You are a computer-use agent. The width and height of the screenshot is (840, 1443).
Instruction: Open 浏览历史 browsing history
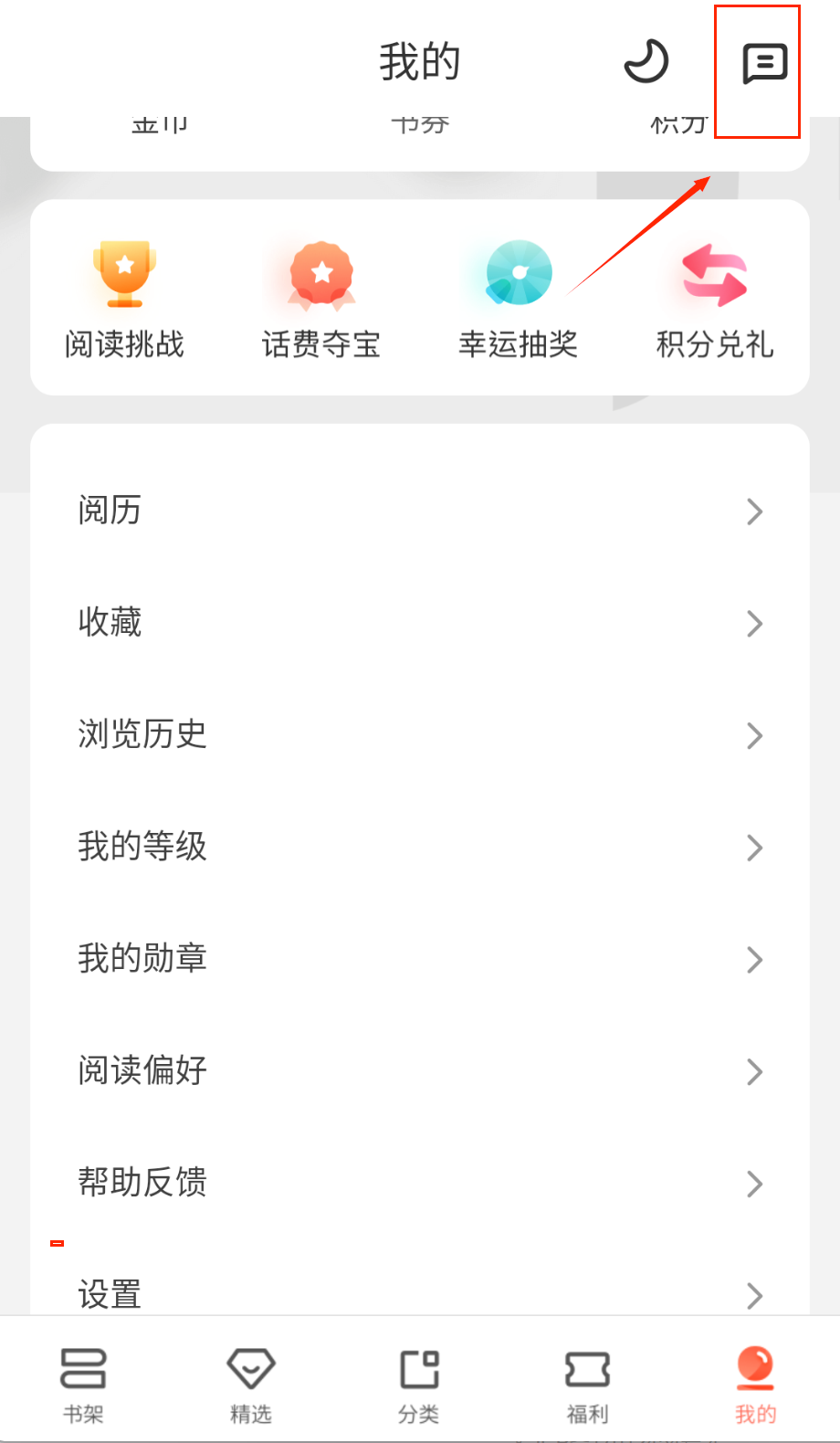coord(420,734)
